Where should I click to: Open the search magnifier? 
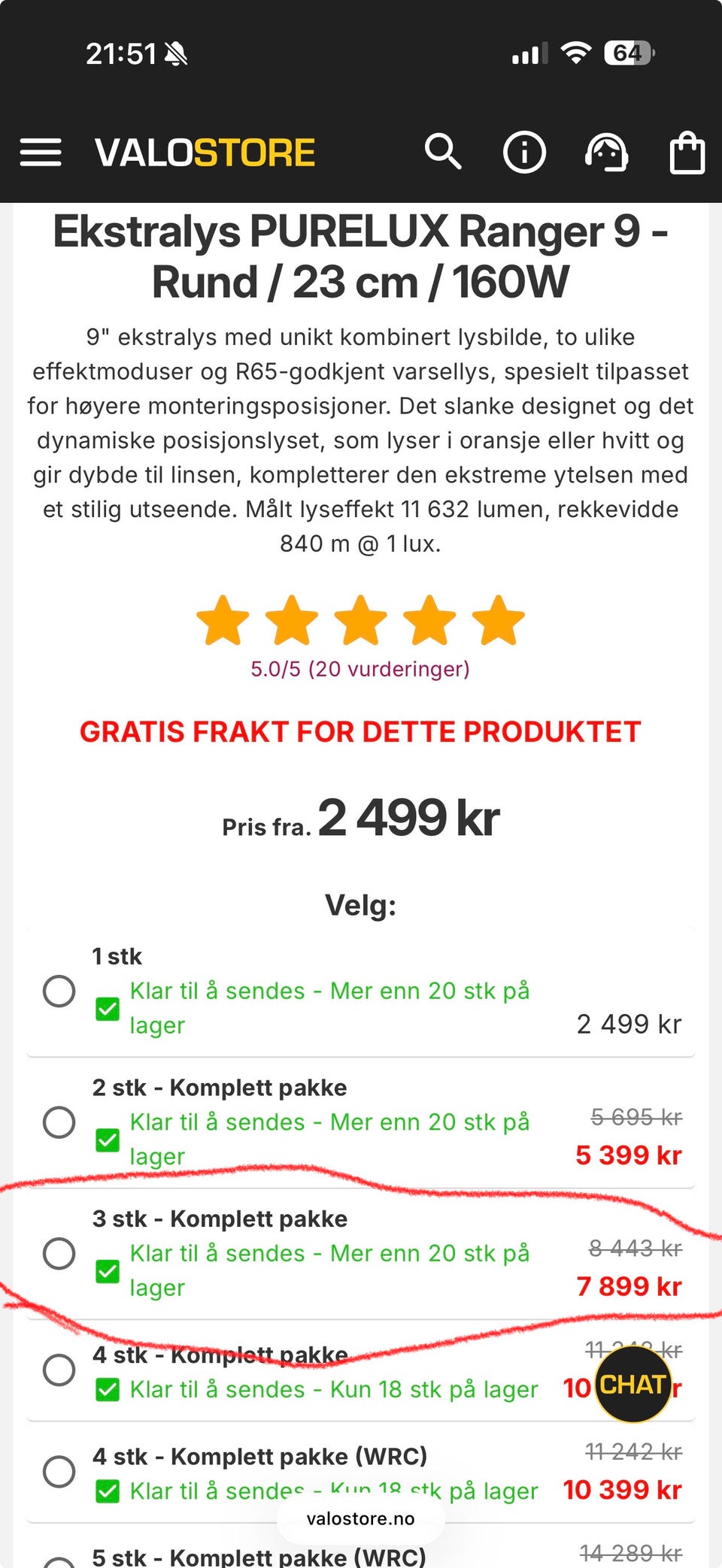(443, 153)
